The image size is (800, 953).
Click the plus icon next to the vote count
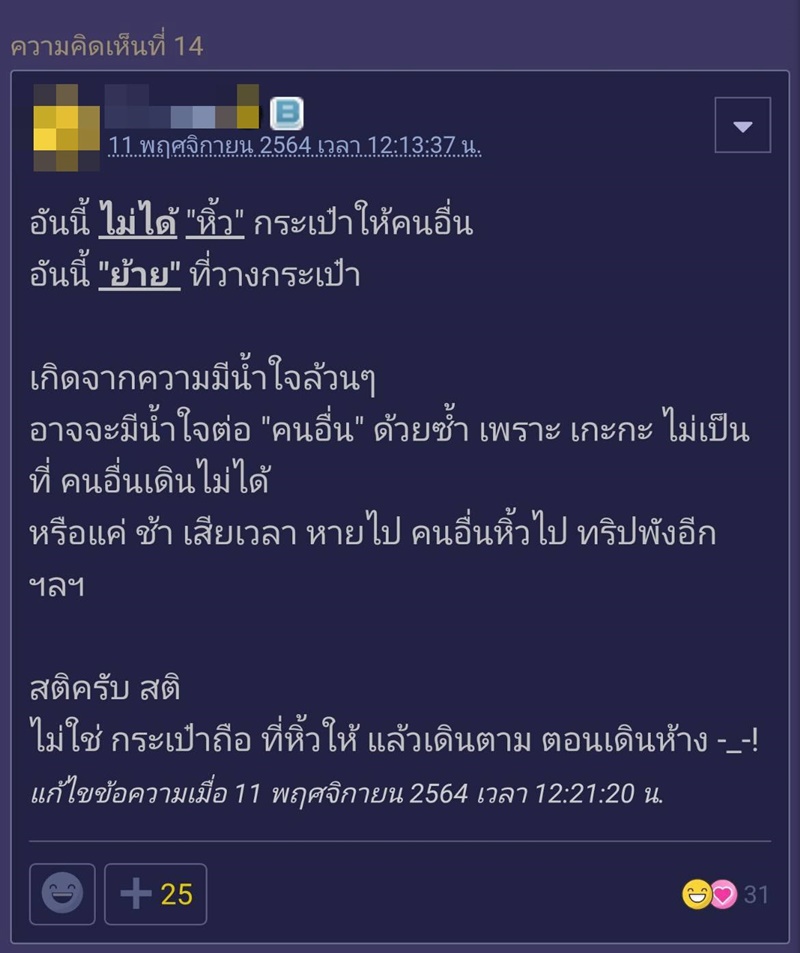coord(134,893)
